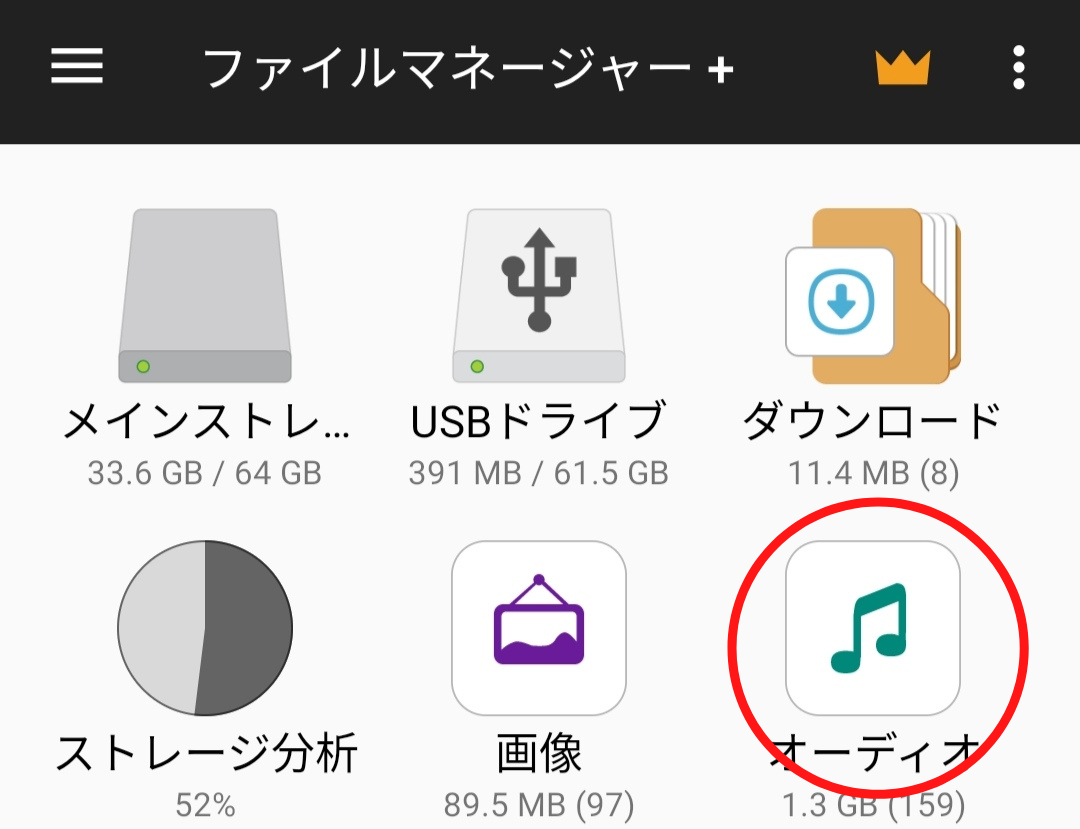Open the 画像 images category

[x=539, y=628]
